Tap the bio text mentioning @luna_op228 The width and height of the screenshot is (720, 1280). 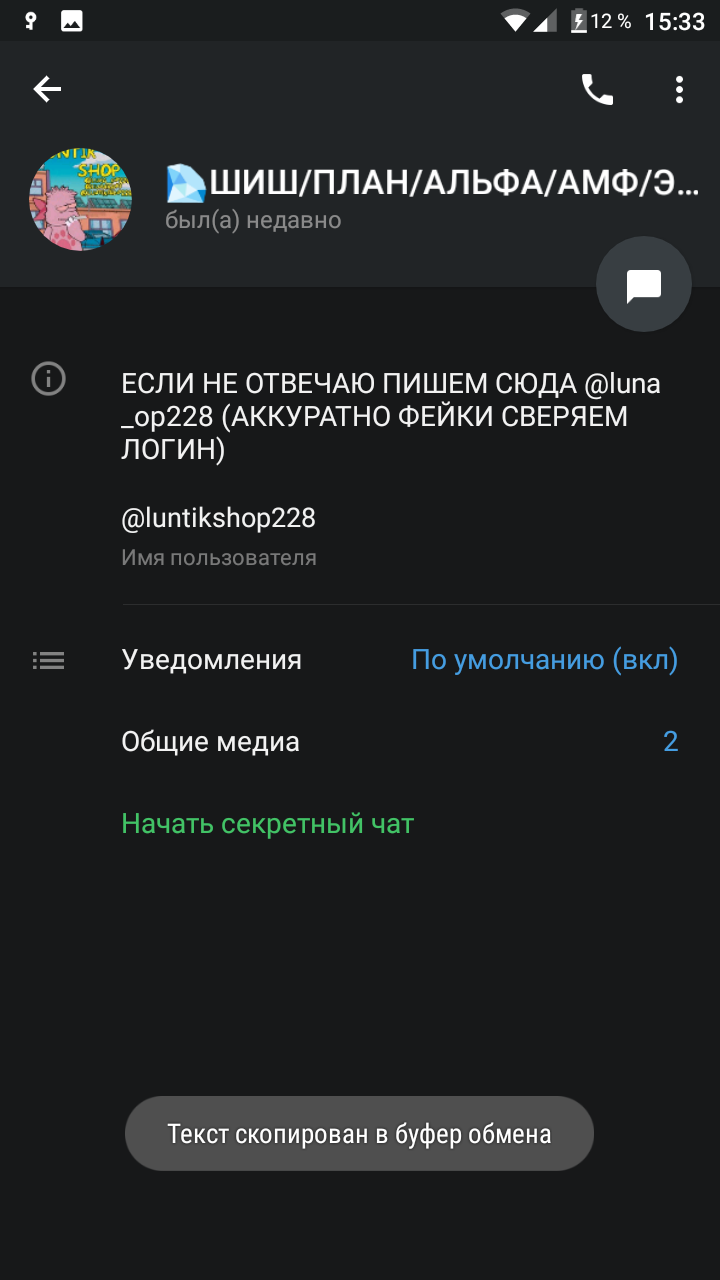click(x=390, y=416)
